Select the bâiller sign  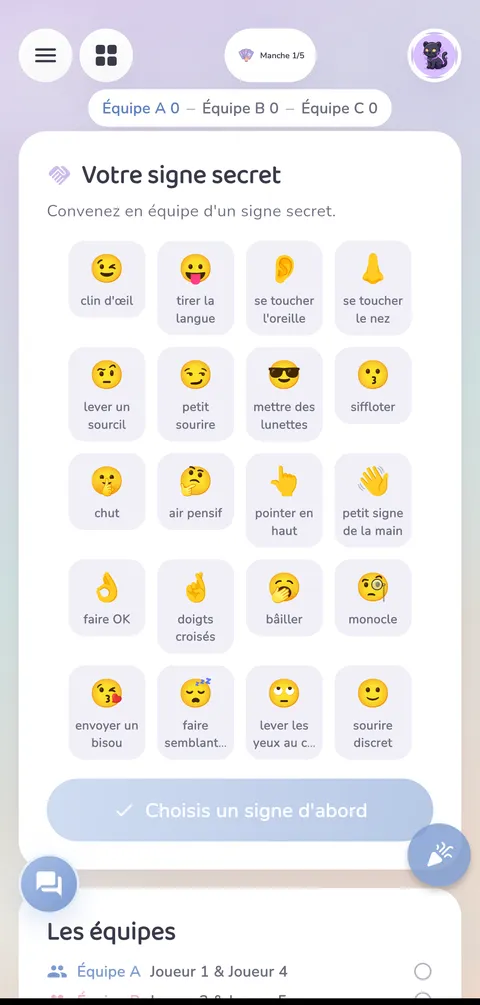point(284,597)
